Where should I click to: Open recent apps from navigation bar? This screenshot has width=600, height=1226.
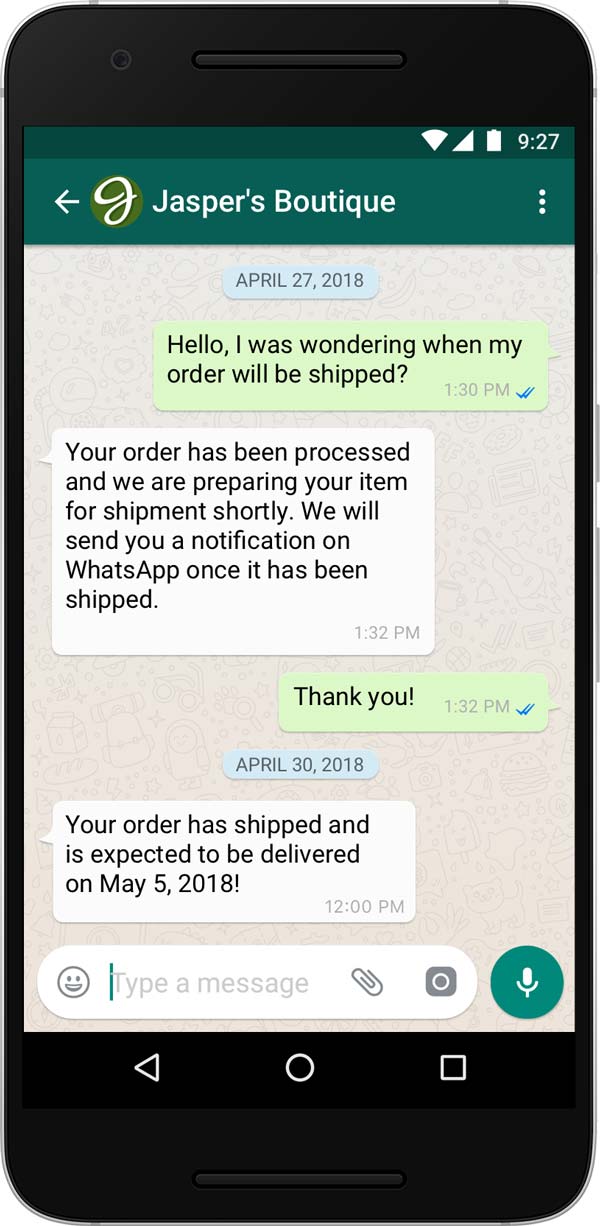coord(453,1068)
